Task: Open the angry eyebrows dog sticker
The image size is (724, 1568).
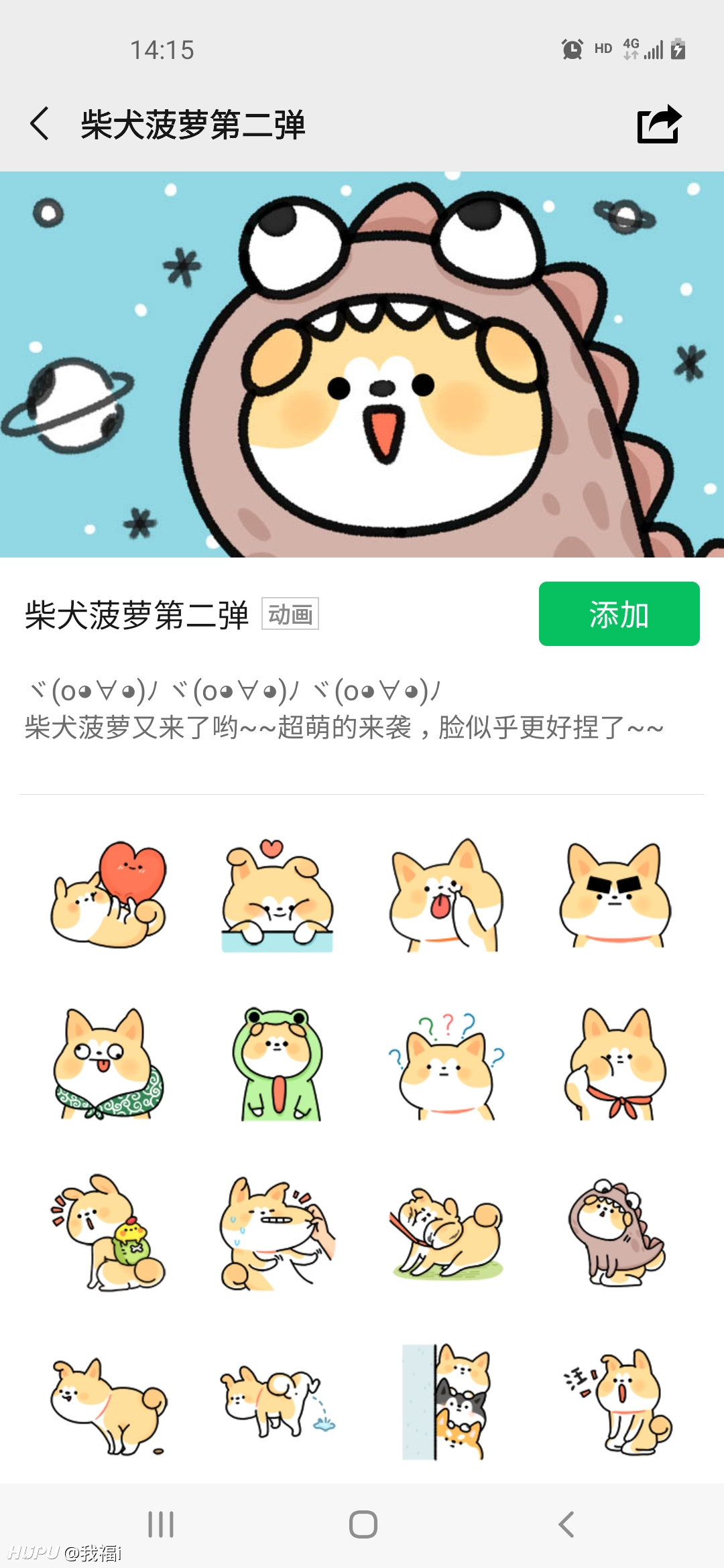Action: tap(615, 894)
